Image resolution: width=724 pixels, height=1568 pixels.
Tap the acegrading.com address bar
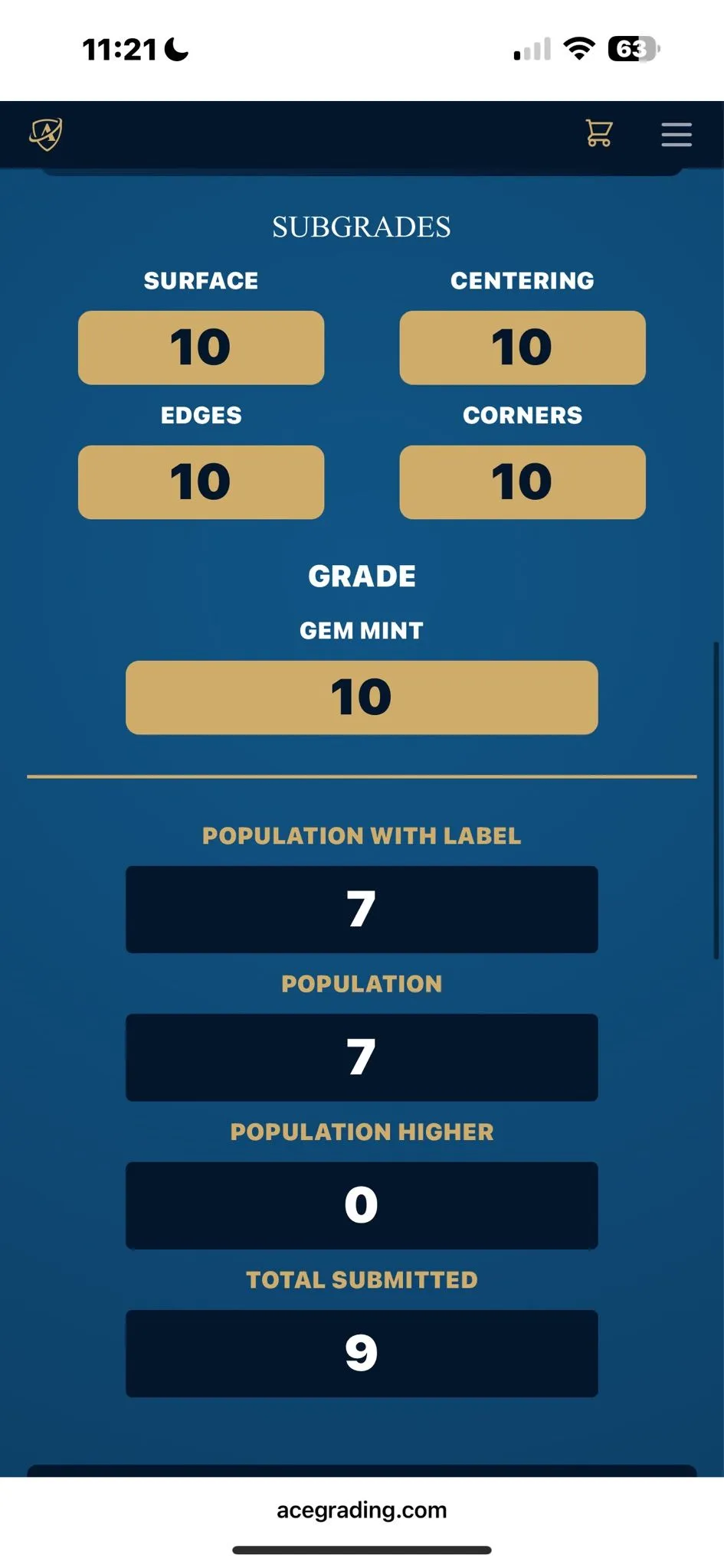click(x=362, y=1510)
